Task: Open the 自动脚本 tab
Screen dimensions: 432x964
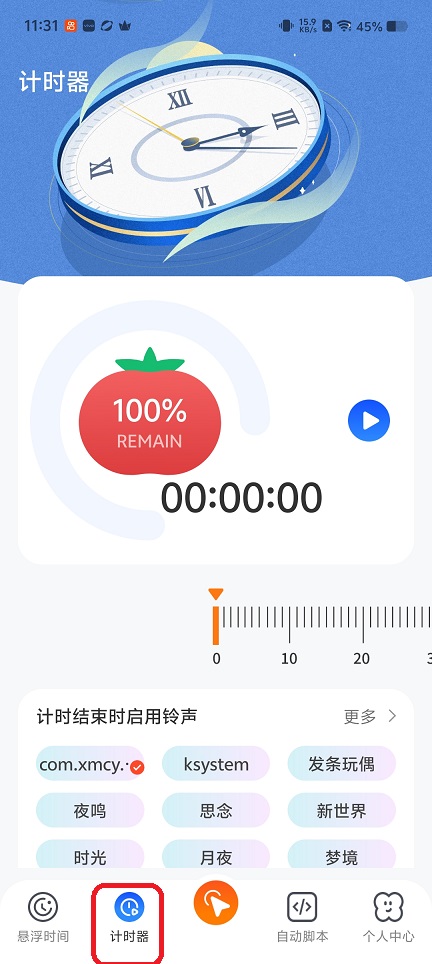Action: pos(302,917)
